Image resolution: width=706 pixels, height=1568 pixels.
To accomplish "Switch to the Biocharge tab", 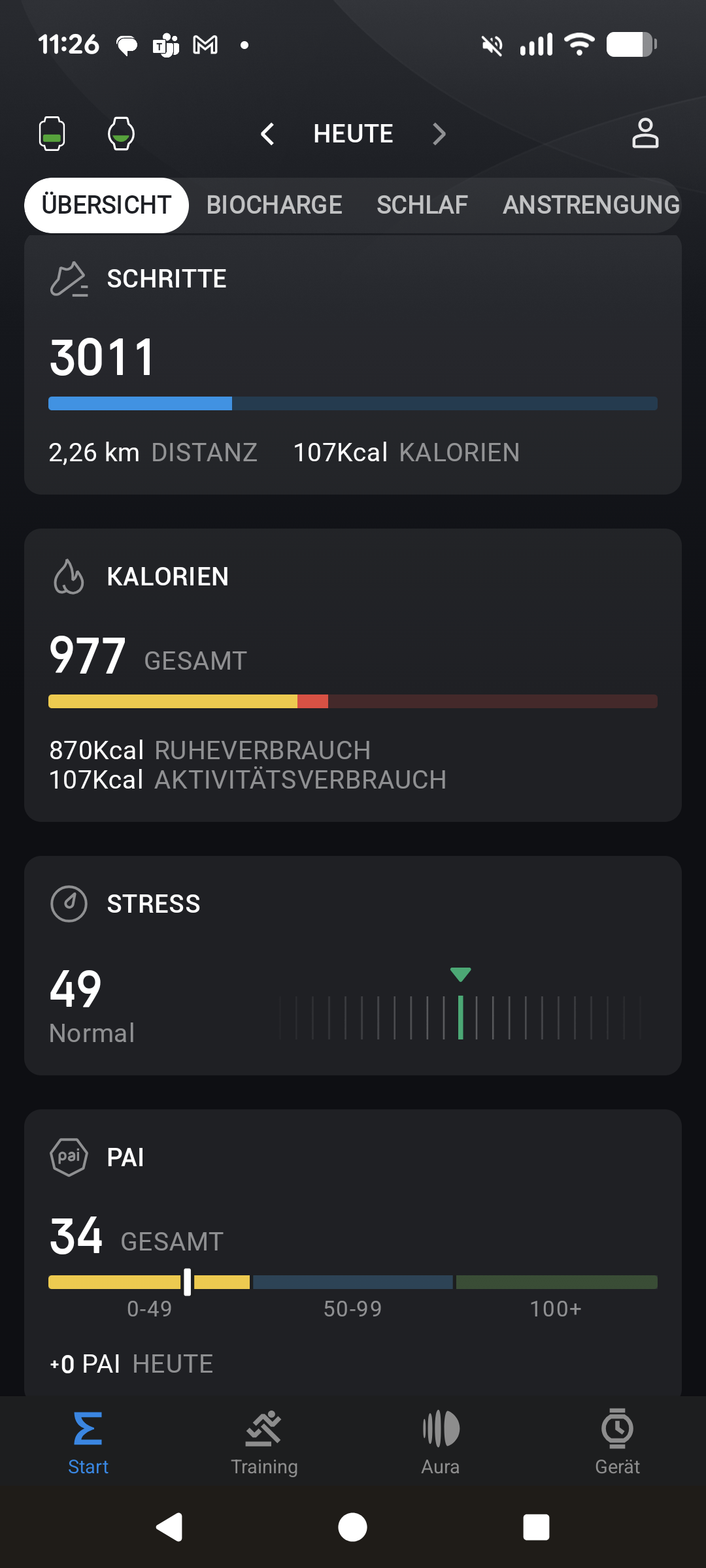I will [274, 205].
